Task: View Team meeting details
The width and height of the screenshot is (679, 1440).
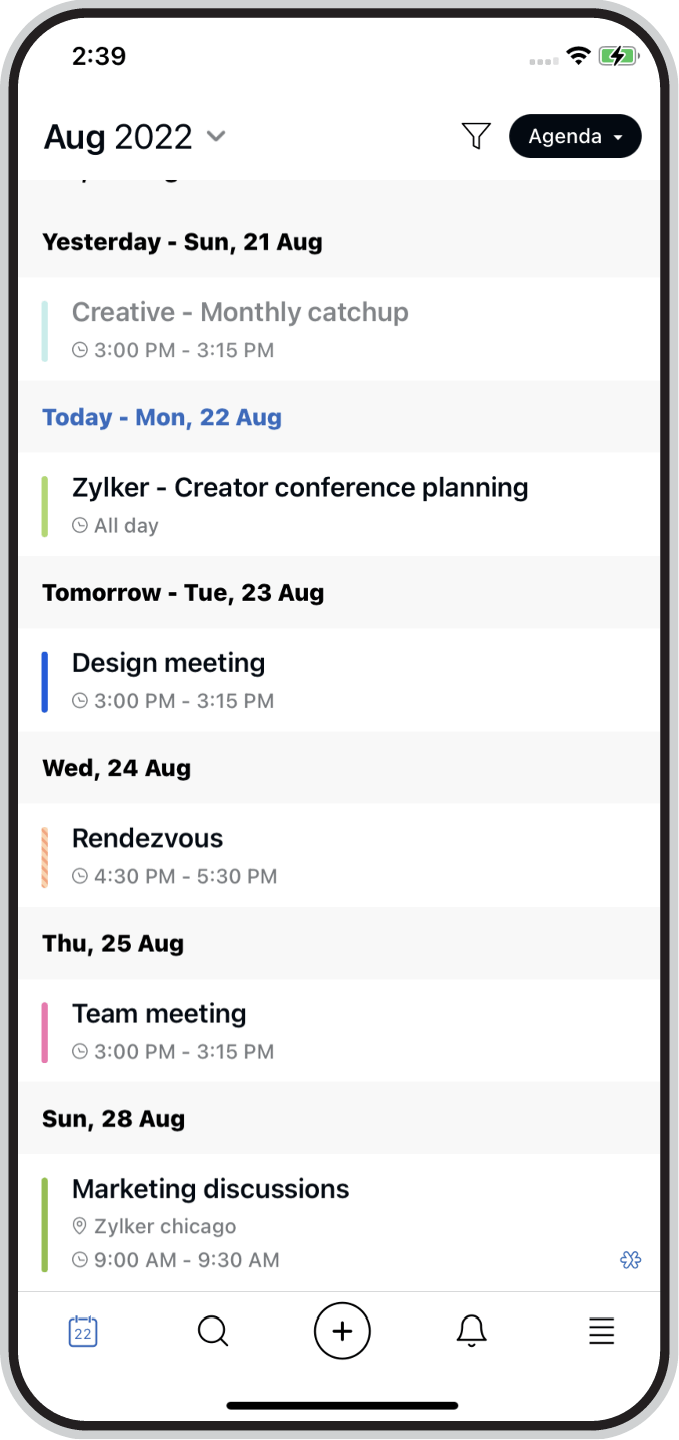Action: 339,1031
